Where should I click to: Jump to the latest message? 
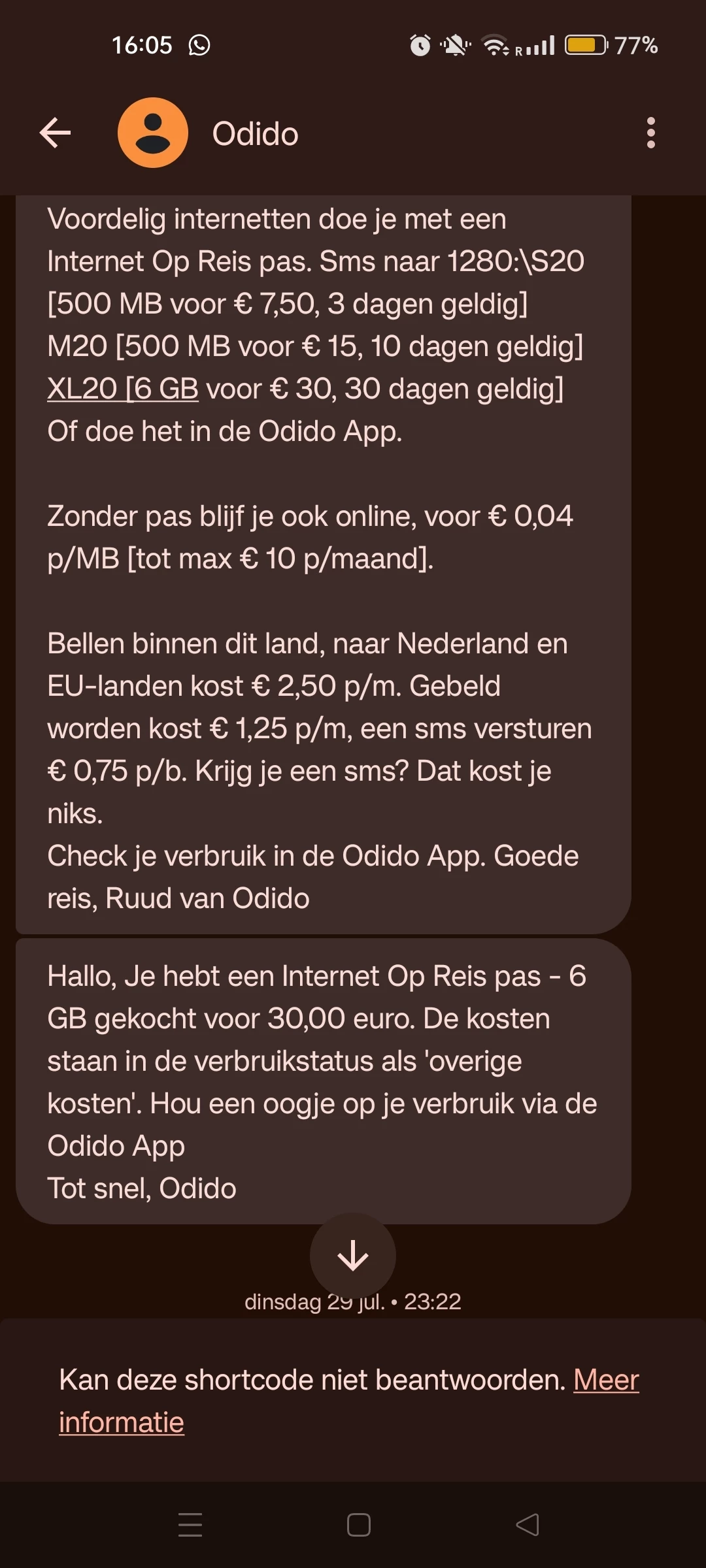353,1255
